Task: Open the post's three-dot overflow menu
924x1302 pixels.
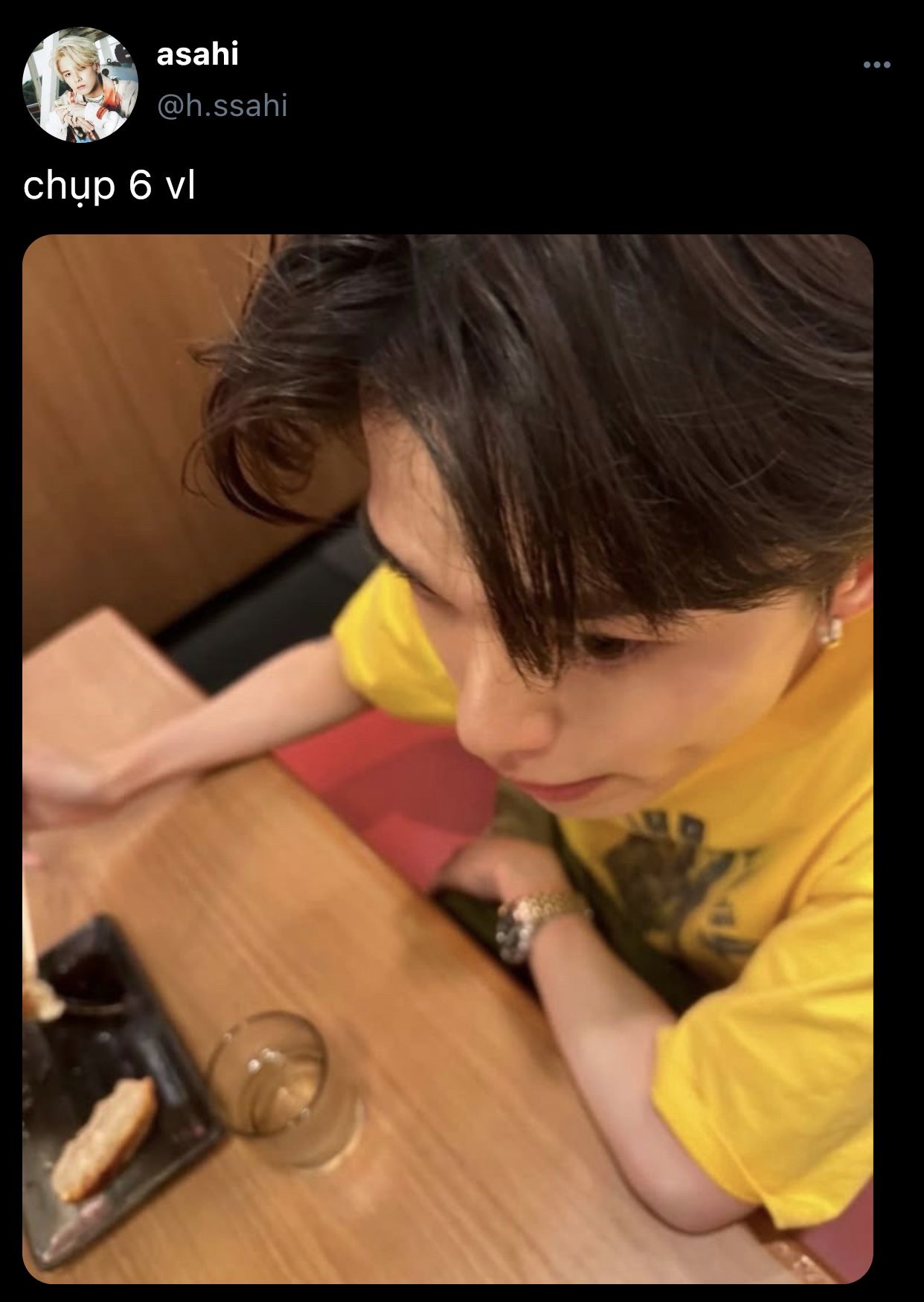Action: (876, 65)
